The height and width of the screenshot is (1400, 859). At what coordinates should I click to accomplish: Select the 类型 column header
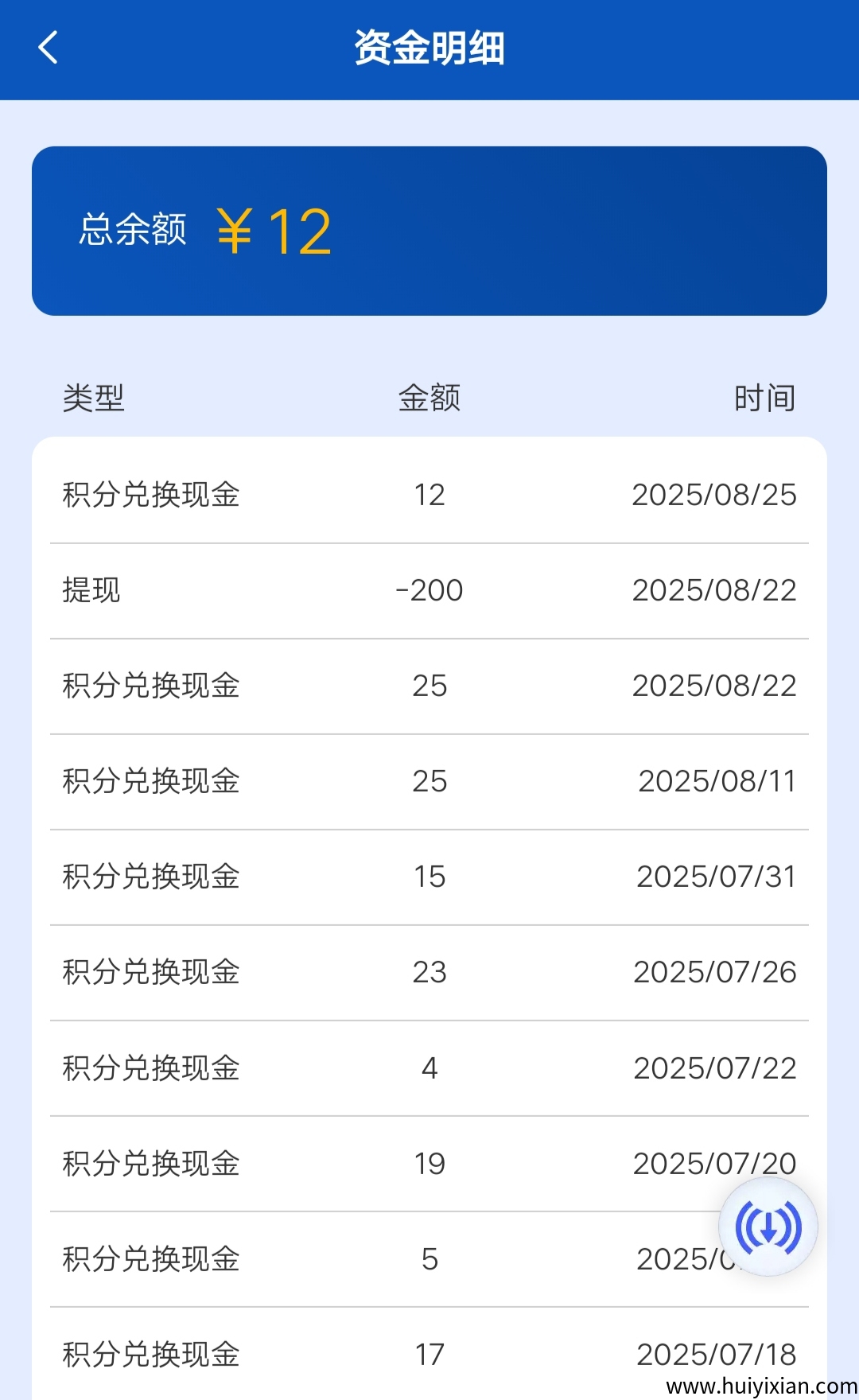[x=94, y=398]
